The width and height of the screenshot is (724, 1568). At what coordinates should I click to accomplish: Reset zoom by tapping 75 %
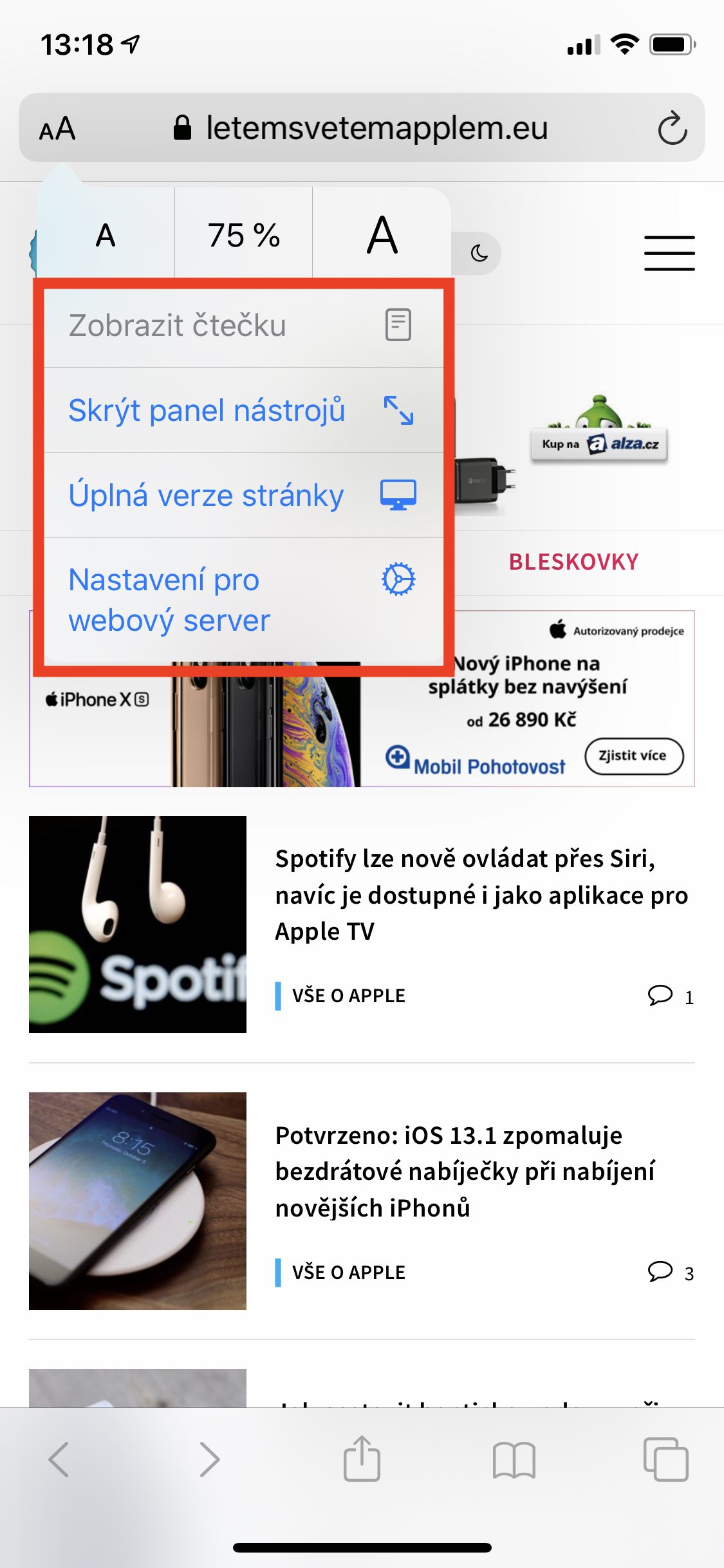click(x=243, y=234)
